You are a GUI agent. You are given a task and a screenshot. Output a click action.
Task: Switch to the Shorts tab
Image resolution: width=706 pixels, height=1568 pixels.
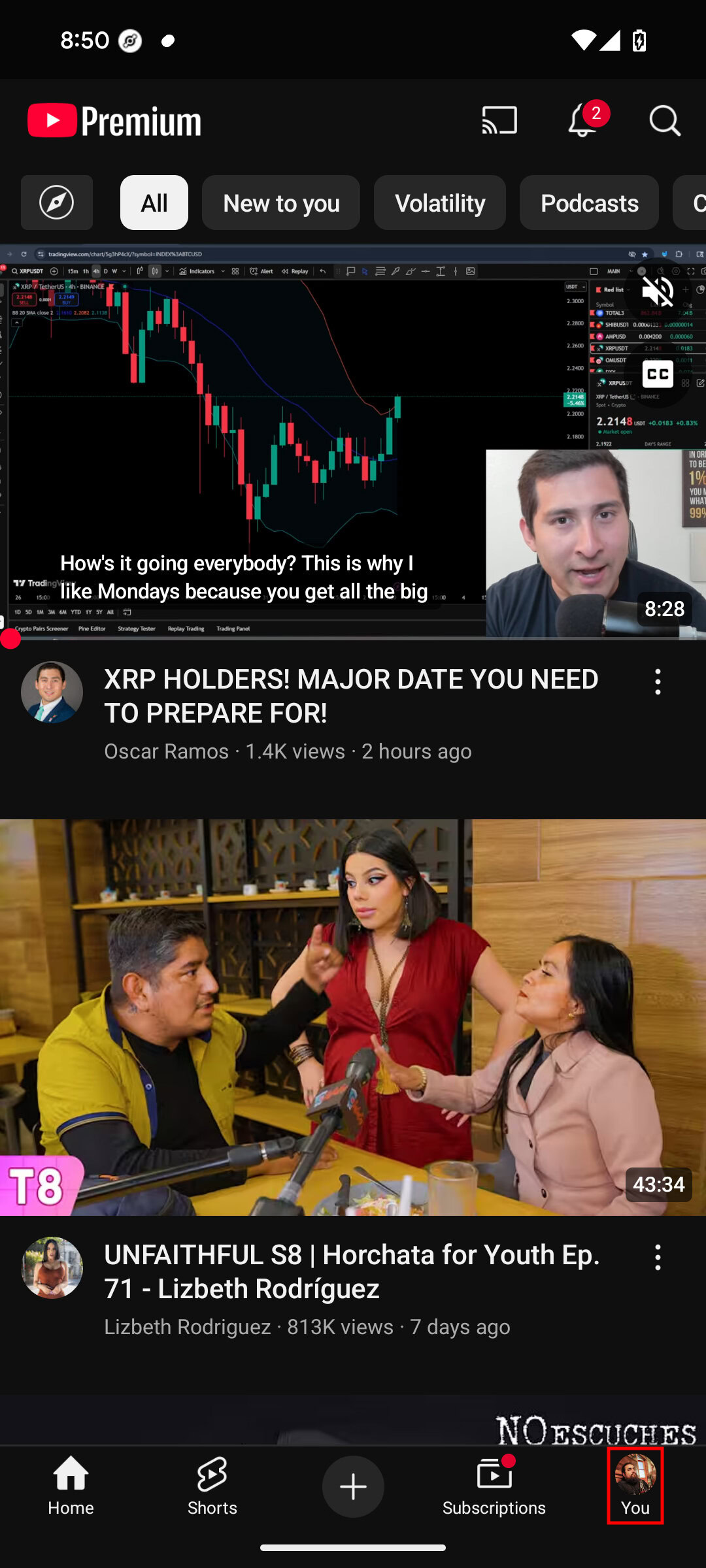pyautogui.click(x=212, y=1486)
